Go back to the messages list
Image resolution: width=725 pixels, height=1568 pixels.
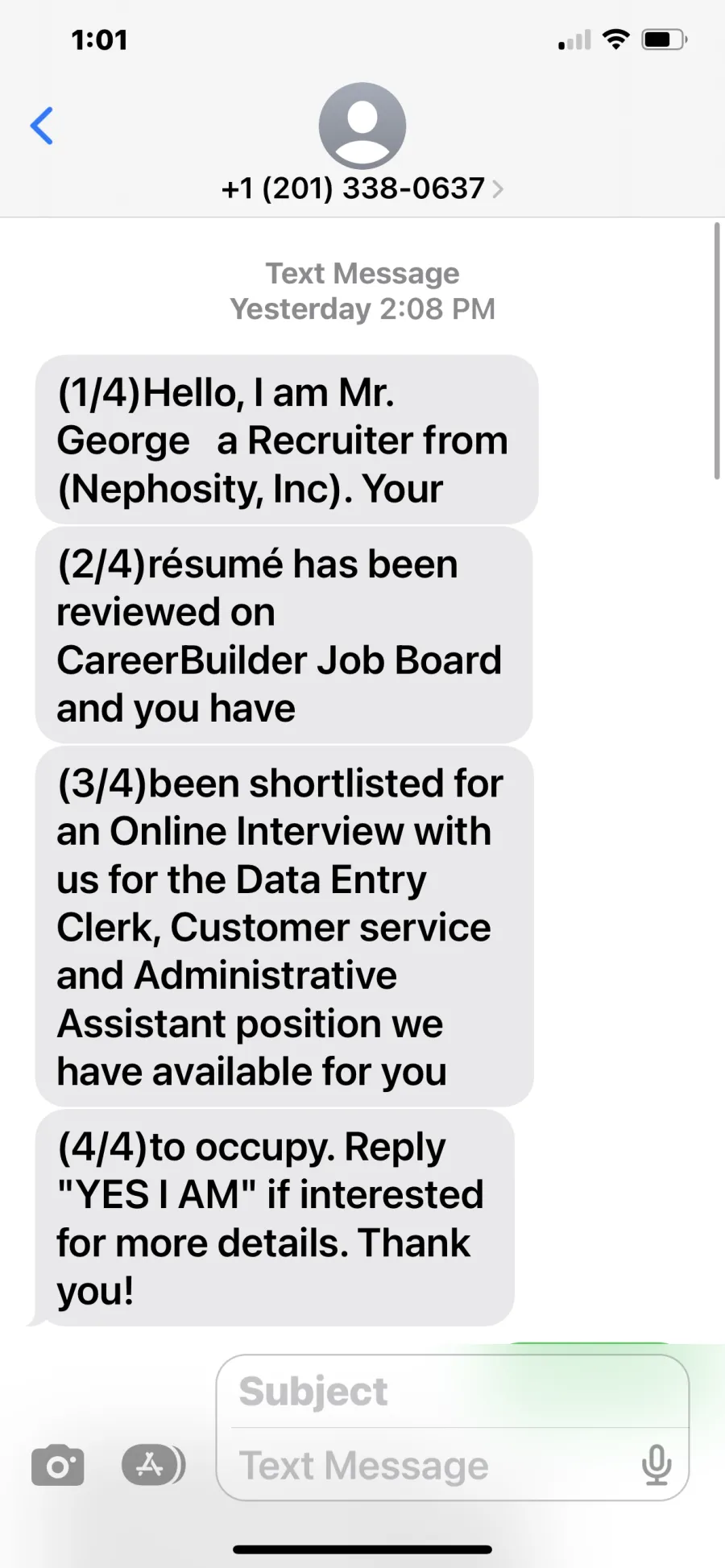(x=42, y=126)
